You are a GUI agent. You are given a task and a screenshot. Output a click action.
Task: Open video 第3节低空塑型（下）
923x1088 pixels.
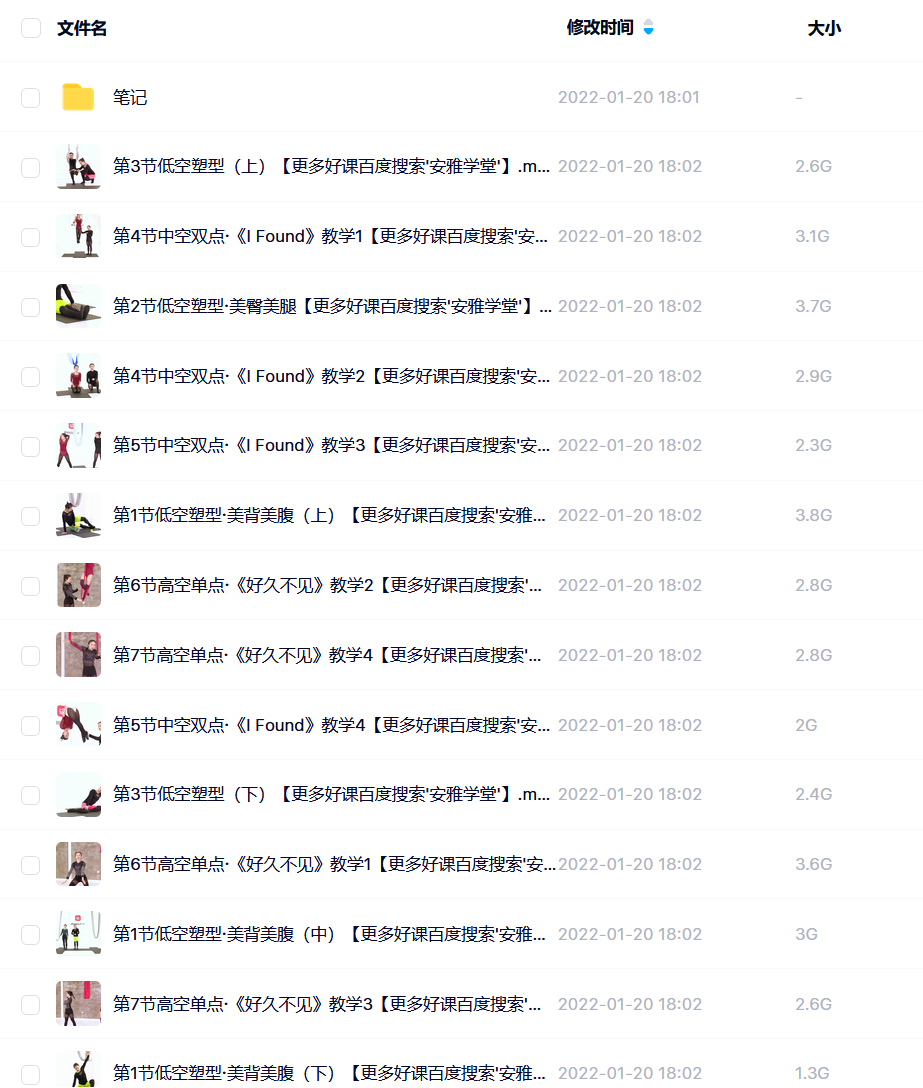330,795
